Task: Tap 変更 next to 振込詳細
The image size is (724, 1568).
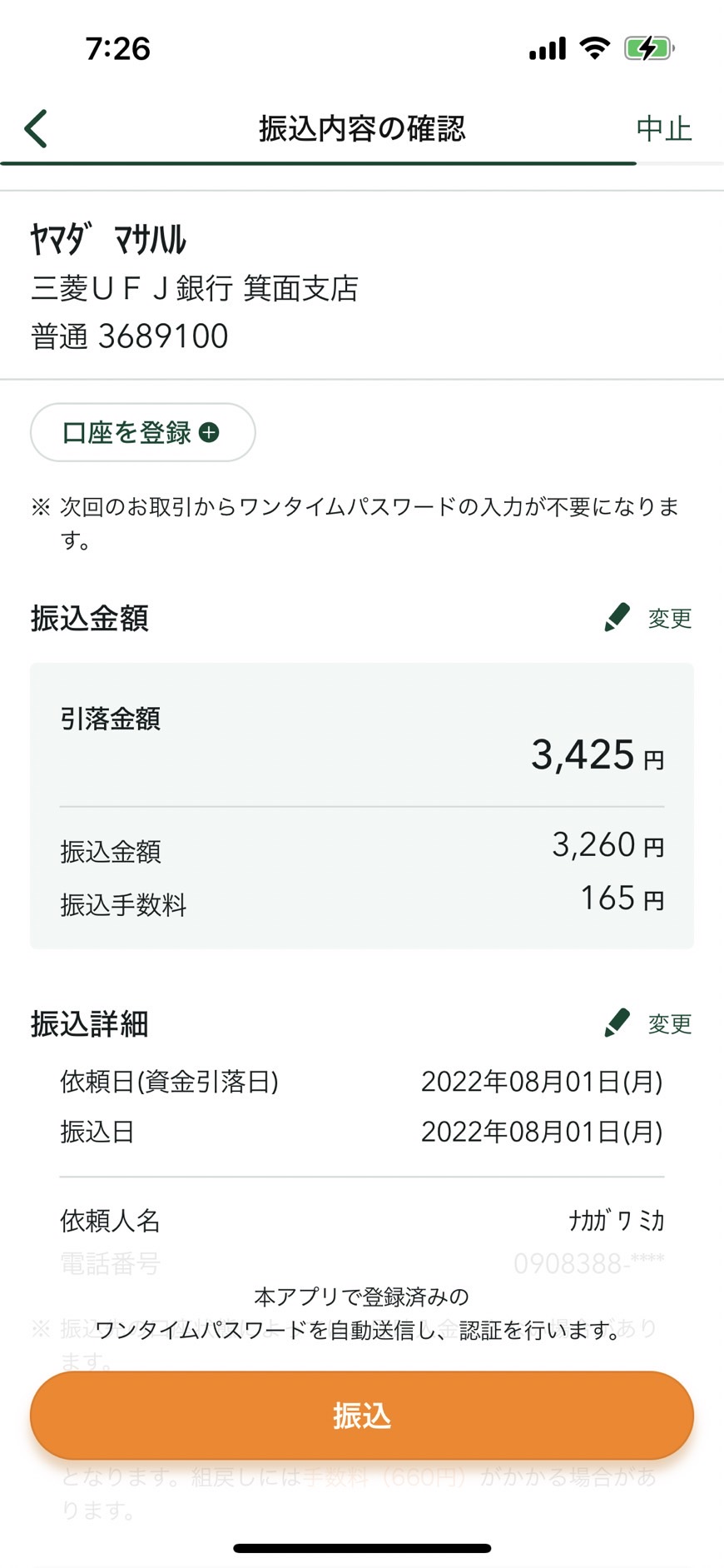Action: coord(648,1023)
